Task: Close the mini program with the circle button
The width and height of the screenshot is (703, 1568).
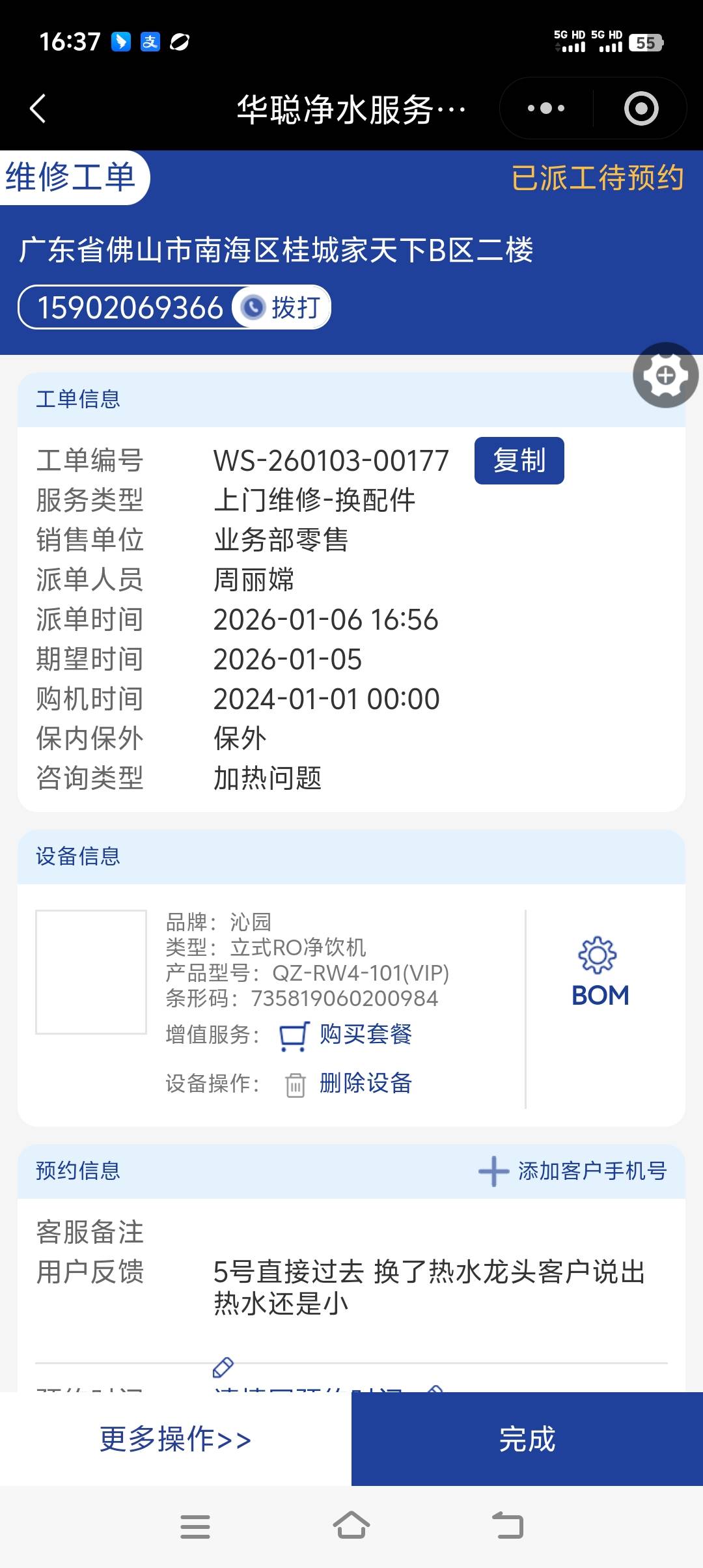Action: point(641,108)
